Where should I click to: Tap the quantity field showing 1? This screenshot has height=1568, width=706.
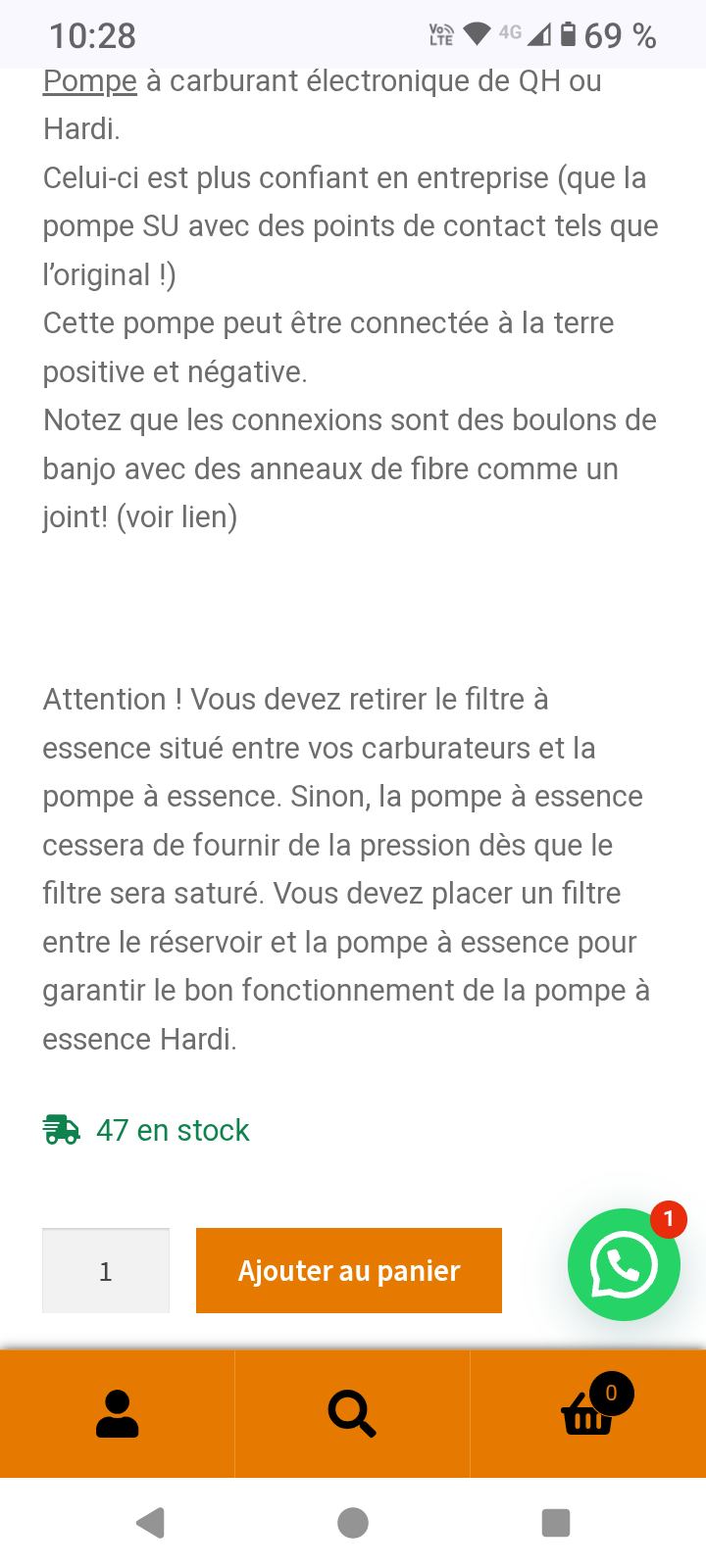tap(106, 1270)
